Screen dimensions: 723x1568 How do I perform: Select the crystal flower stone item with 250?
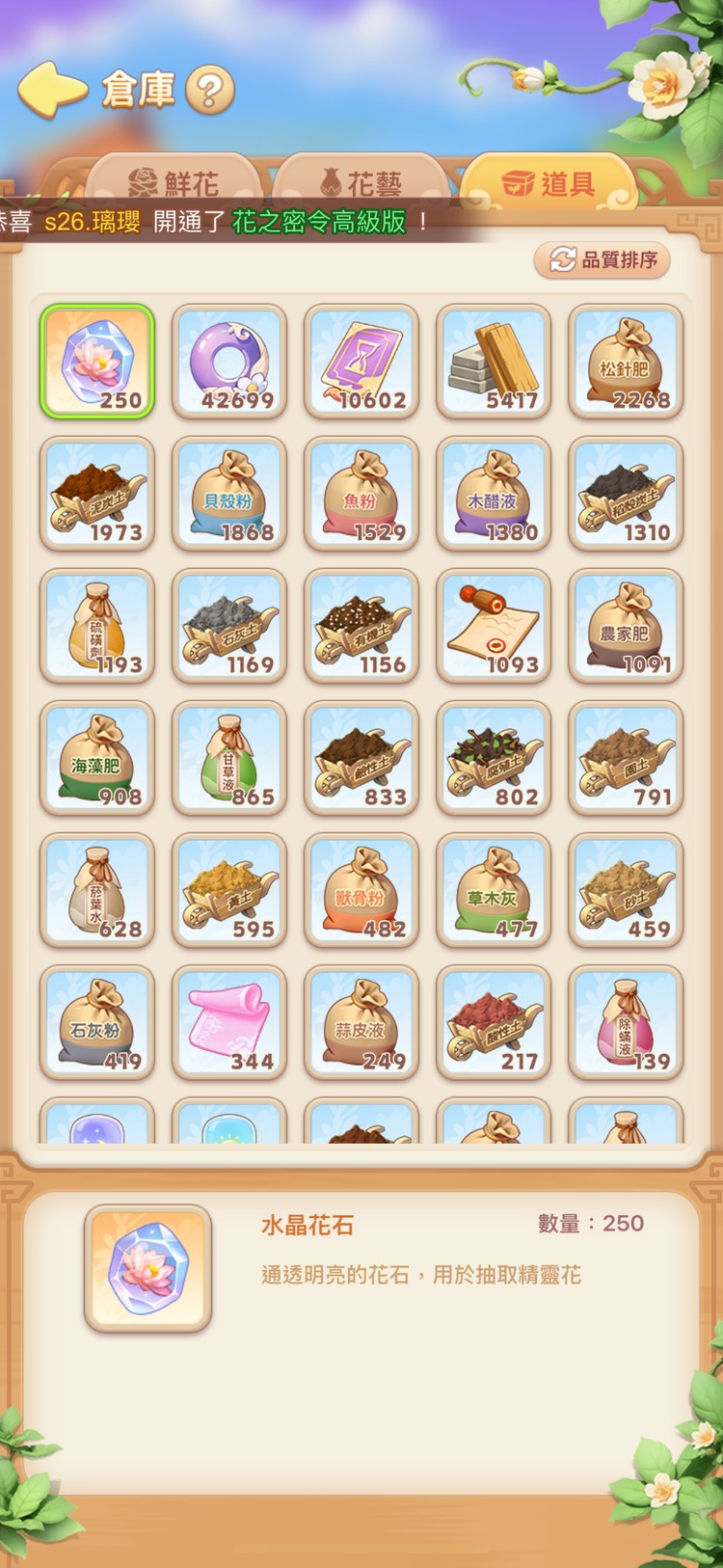(x=97, y=362)
